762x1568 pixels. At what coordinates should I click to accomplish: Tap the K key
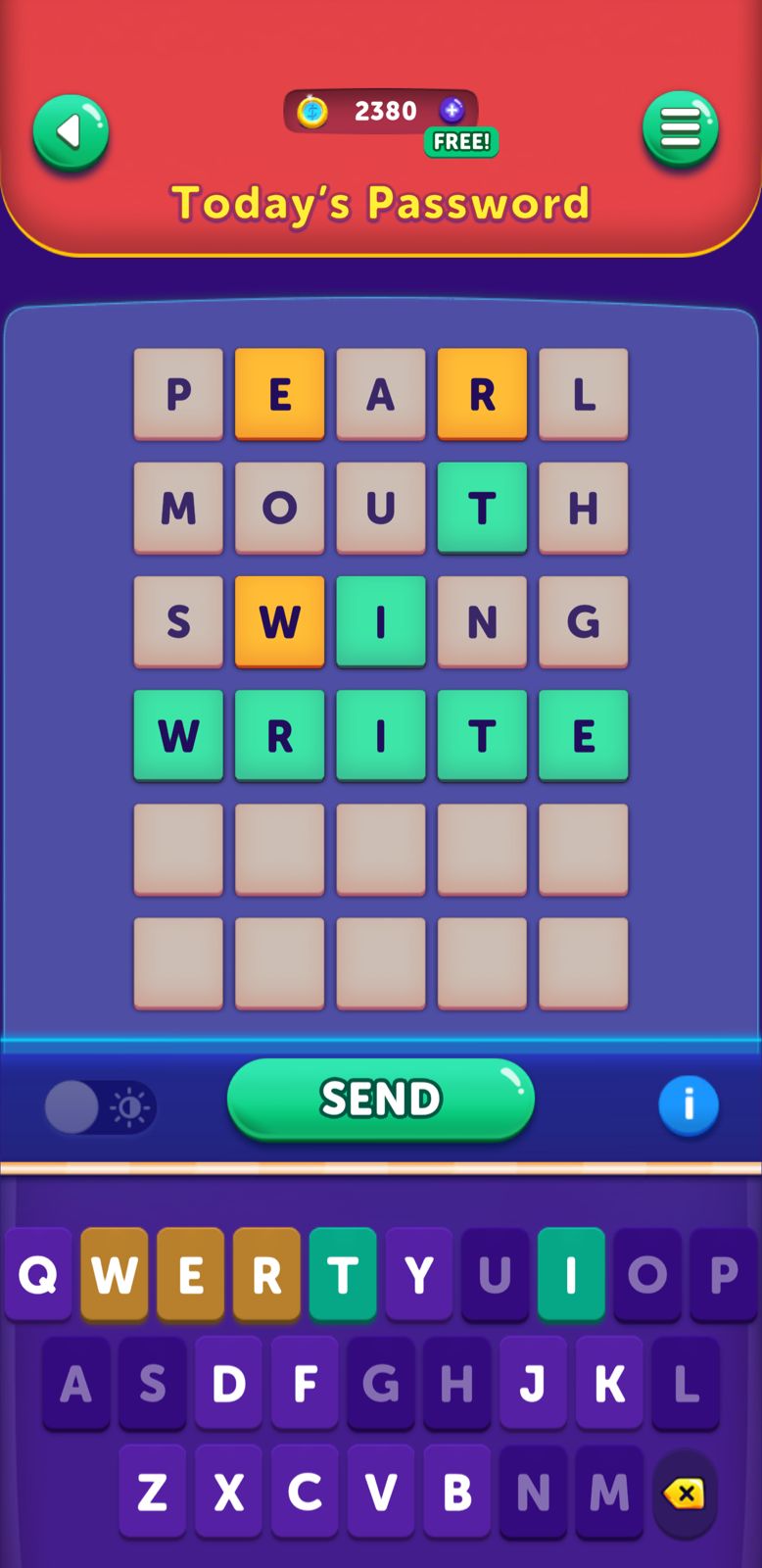tap(609, 1384)
